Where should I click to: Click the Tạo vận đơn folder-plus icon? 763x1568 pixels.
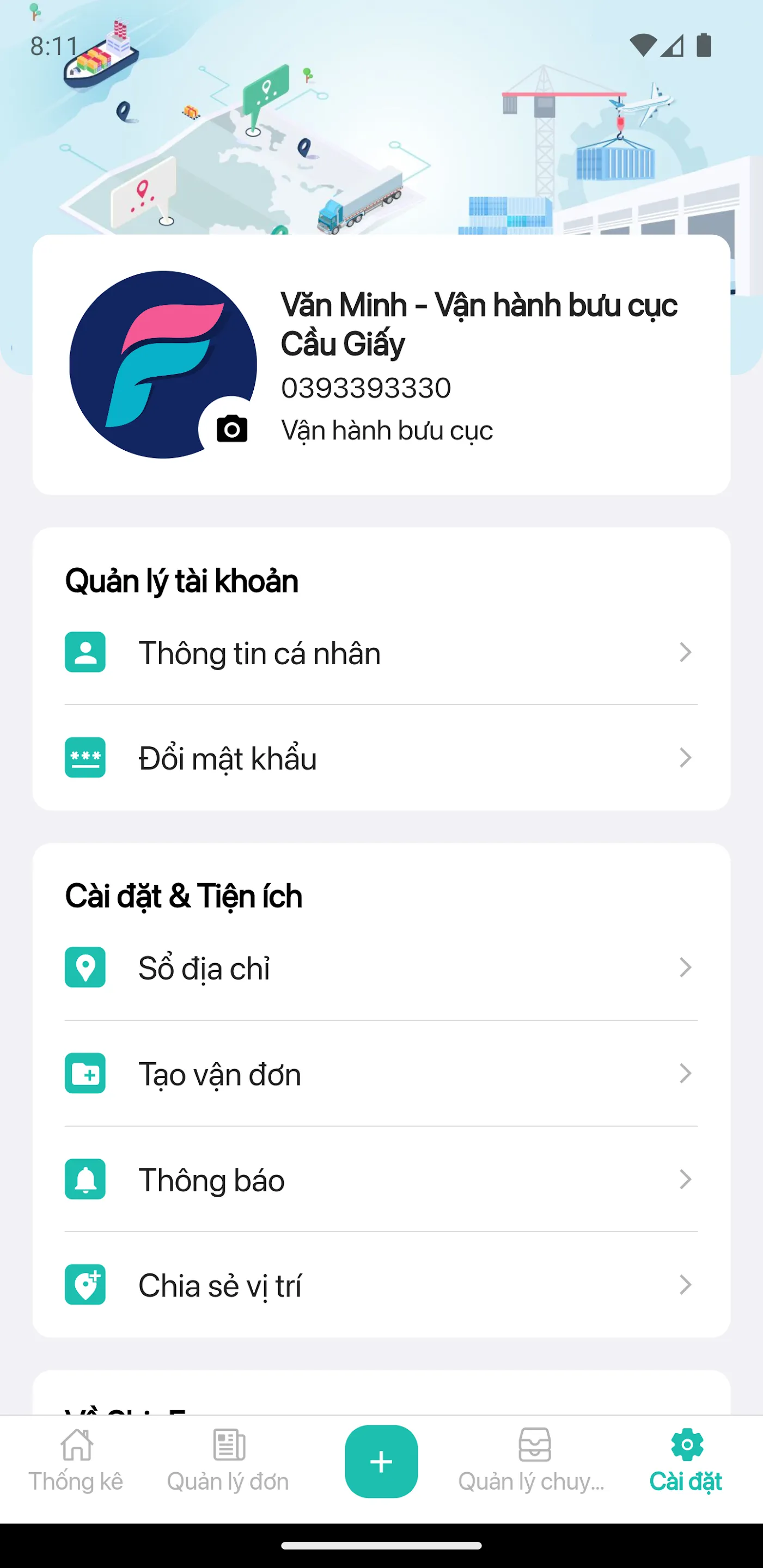86,1074
